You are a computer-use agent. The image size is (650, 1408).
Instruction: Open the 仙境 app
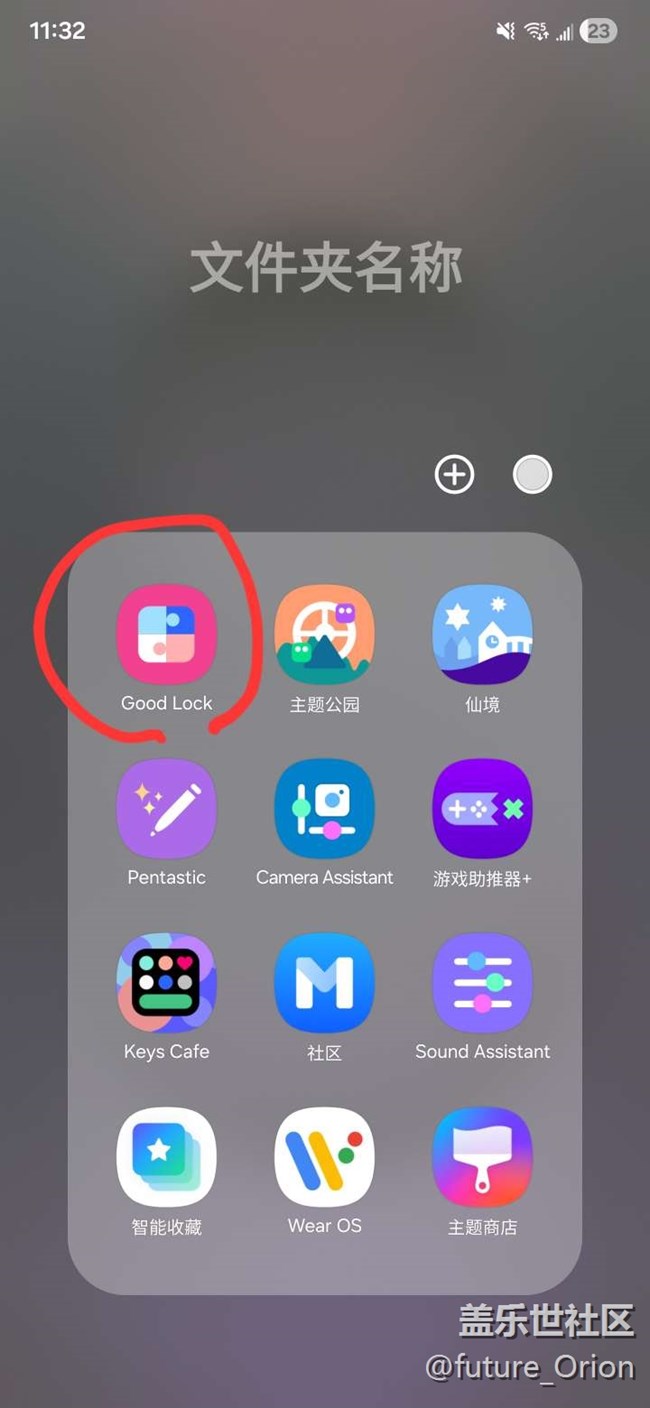482,636
